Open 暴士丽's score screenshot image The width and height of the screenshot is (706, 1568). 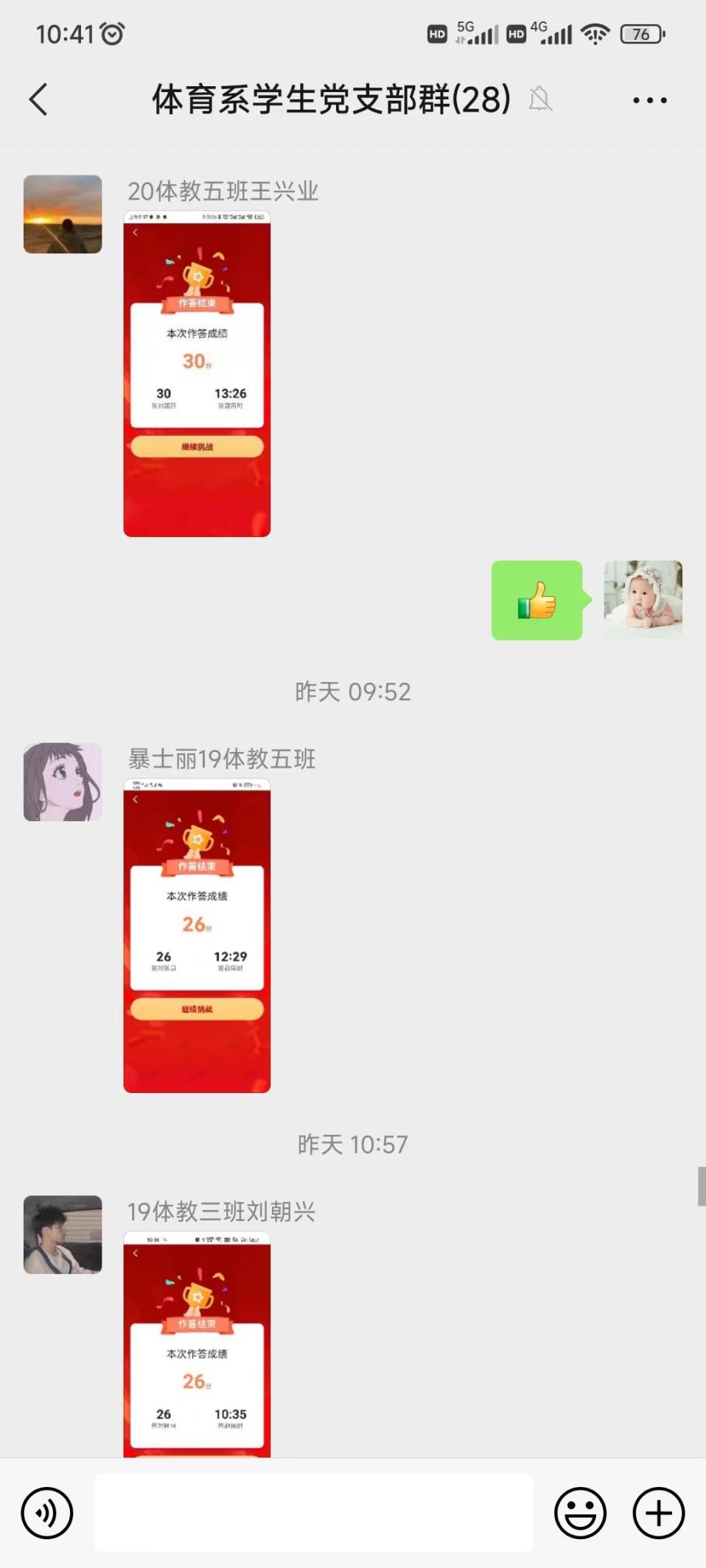click(x=197, y=935)
